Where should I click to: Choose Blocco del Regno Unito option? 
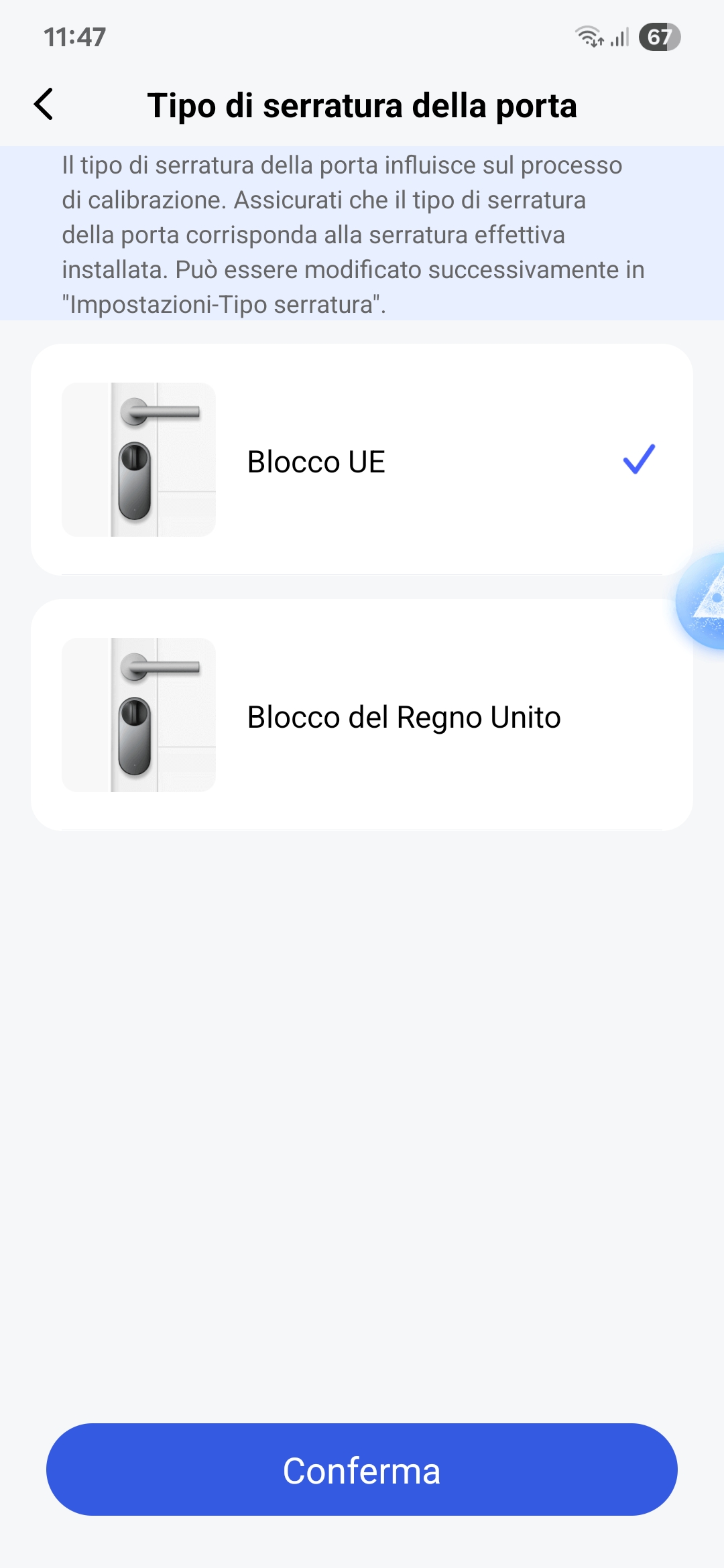coord(362,716)
